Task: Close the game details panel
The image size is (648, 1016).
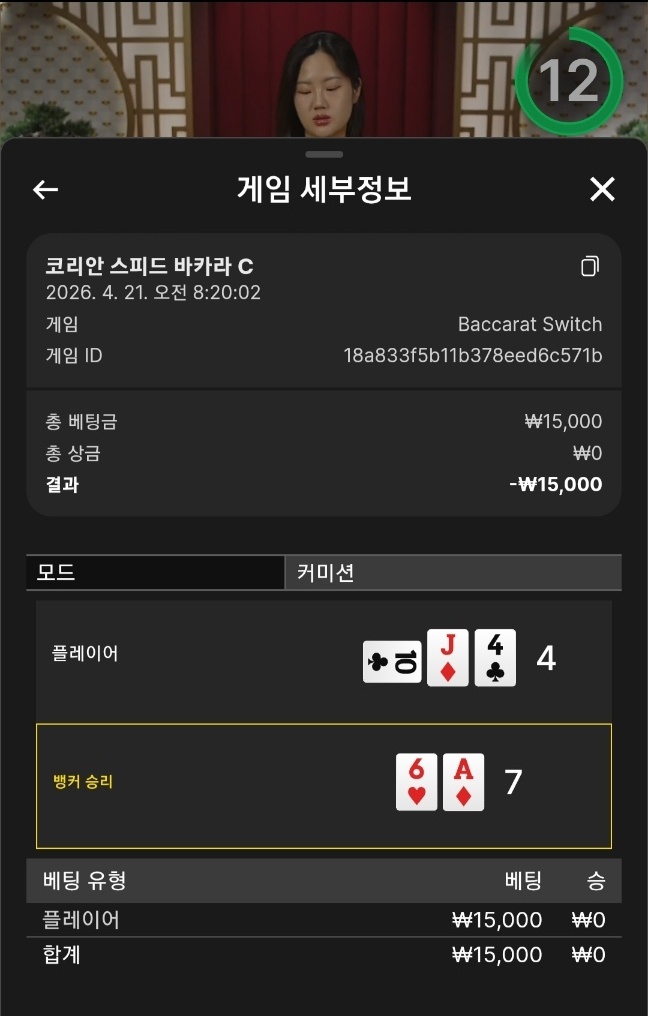Action: [602, 189]
